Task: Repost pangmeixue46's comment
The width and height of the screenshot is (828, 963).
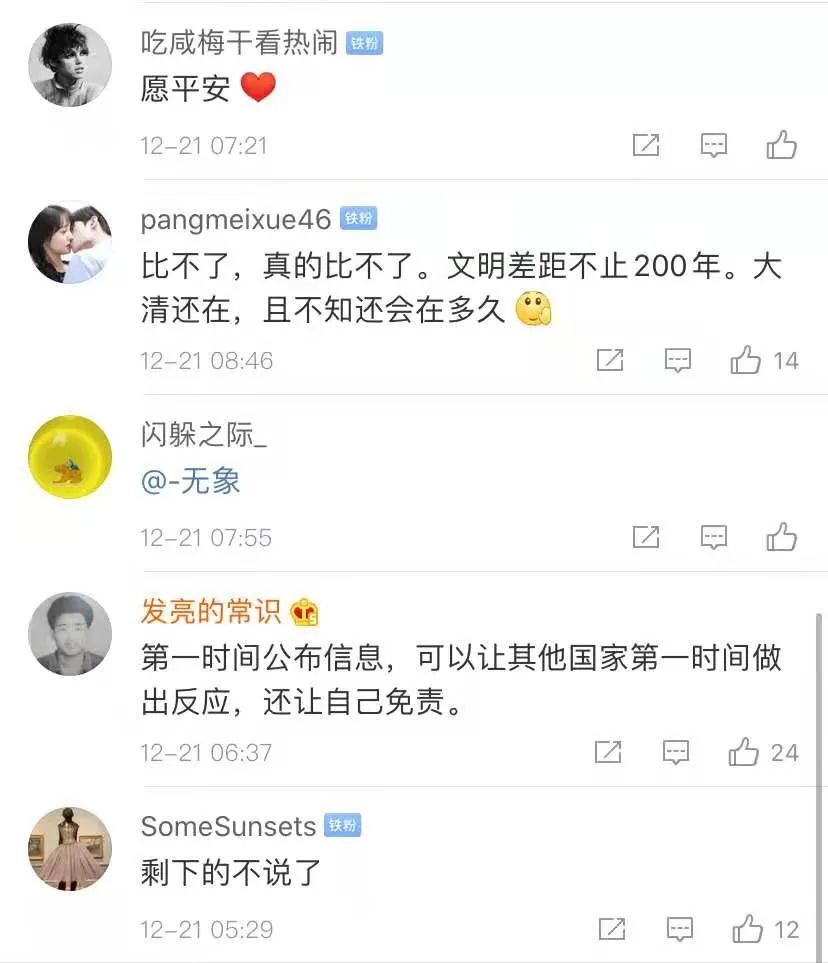Action: point(610,361)
